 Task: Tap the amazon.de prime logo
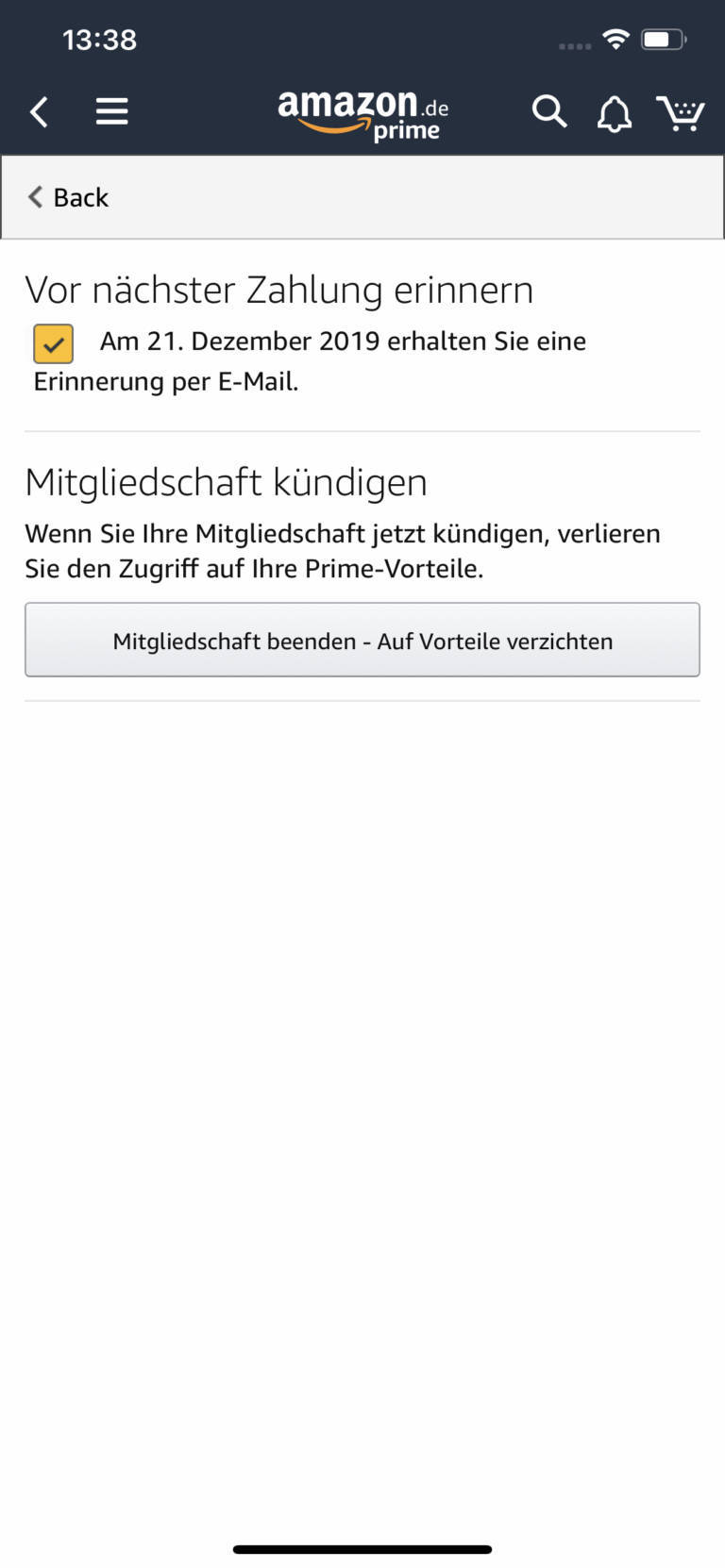pos(362,111)
